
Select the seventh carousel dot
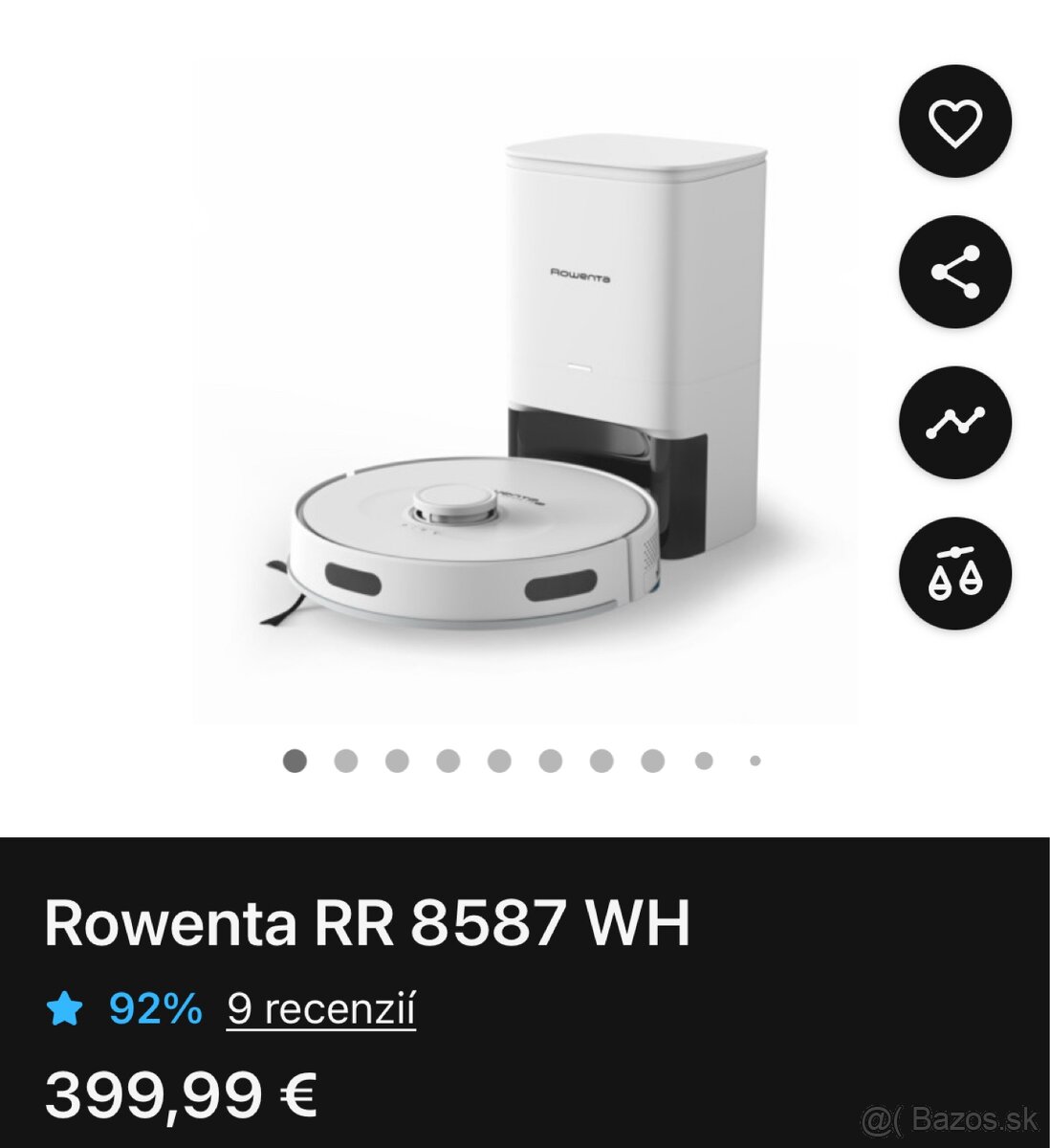point(600,760)
